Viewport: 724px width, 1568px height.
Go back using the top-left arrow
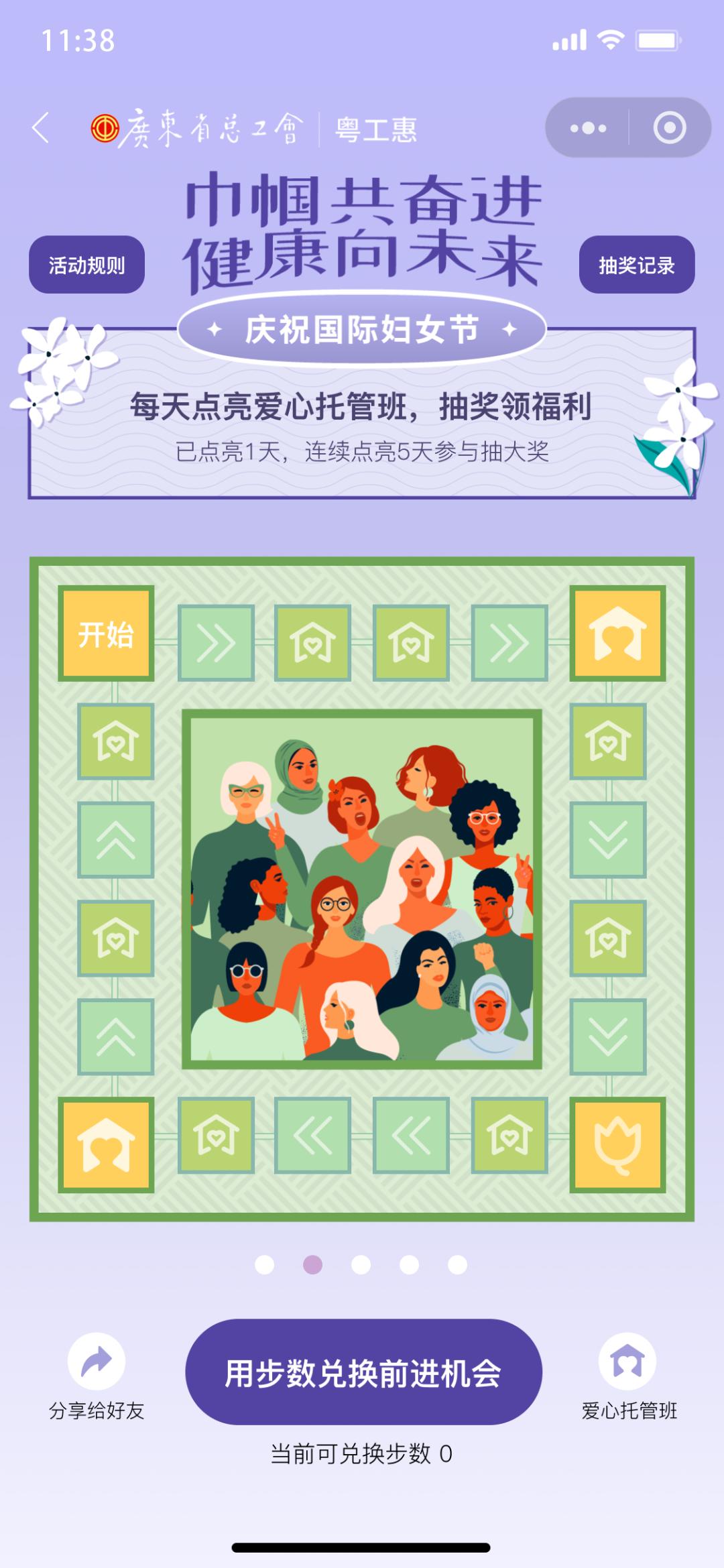[42, 127]
